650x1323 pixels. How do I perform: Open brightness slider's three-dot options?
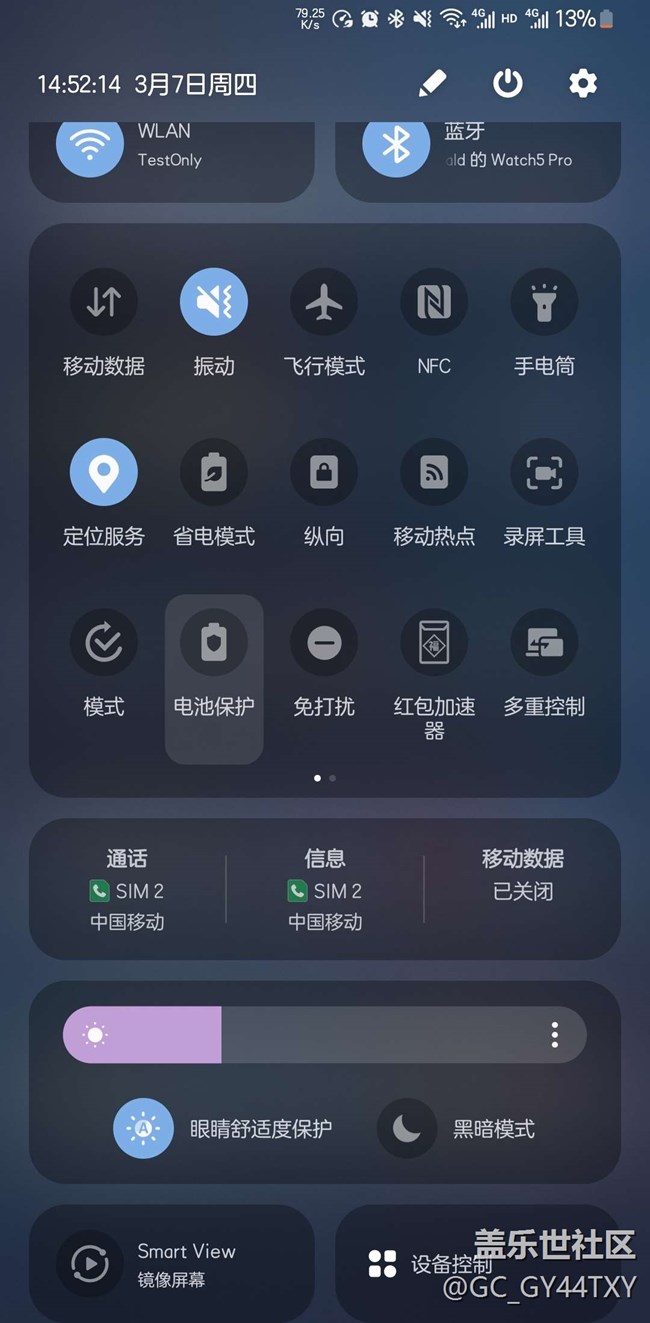pyautogui.click(x=554, y=1035)
